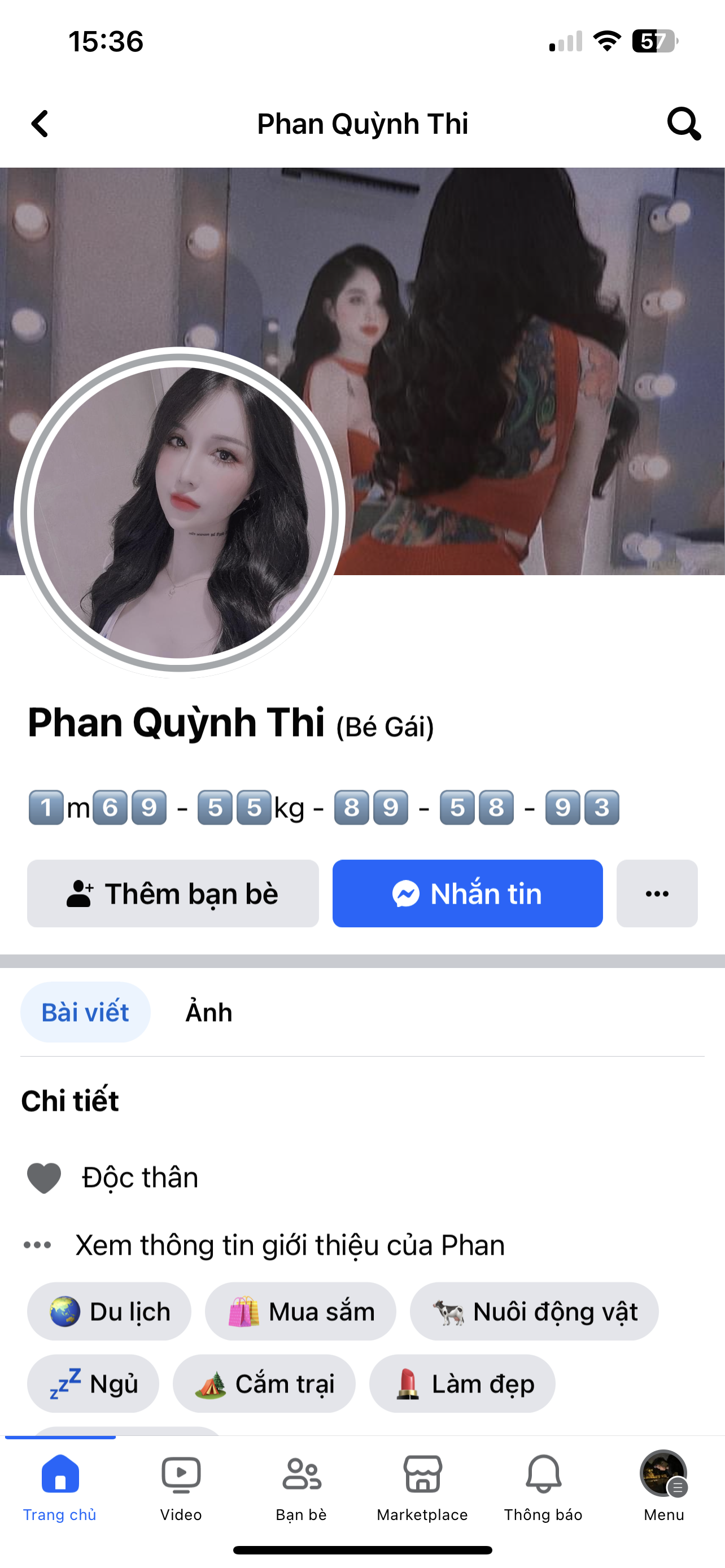
Task: Switch to the Ảnh tab
Action: [209, 1012]
